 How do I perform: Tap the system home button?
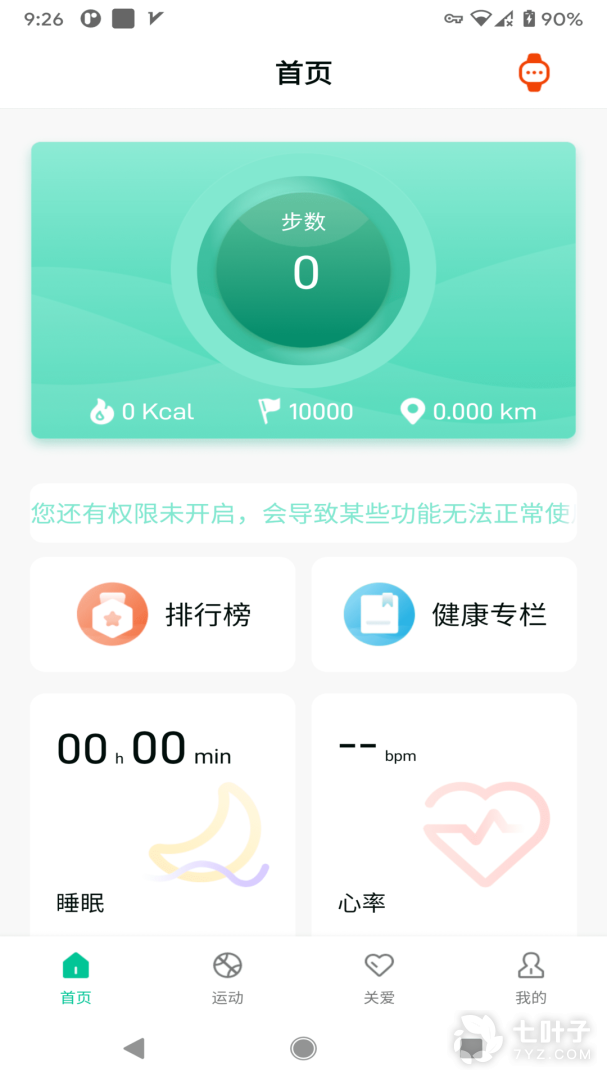click(x=303, y=1047)
